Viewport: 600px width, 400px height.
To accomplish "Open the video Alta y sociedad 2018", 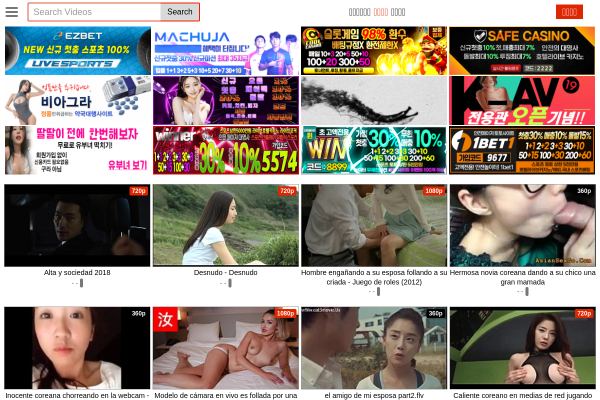I will click(x=77, y=225).
